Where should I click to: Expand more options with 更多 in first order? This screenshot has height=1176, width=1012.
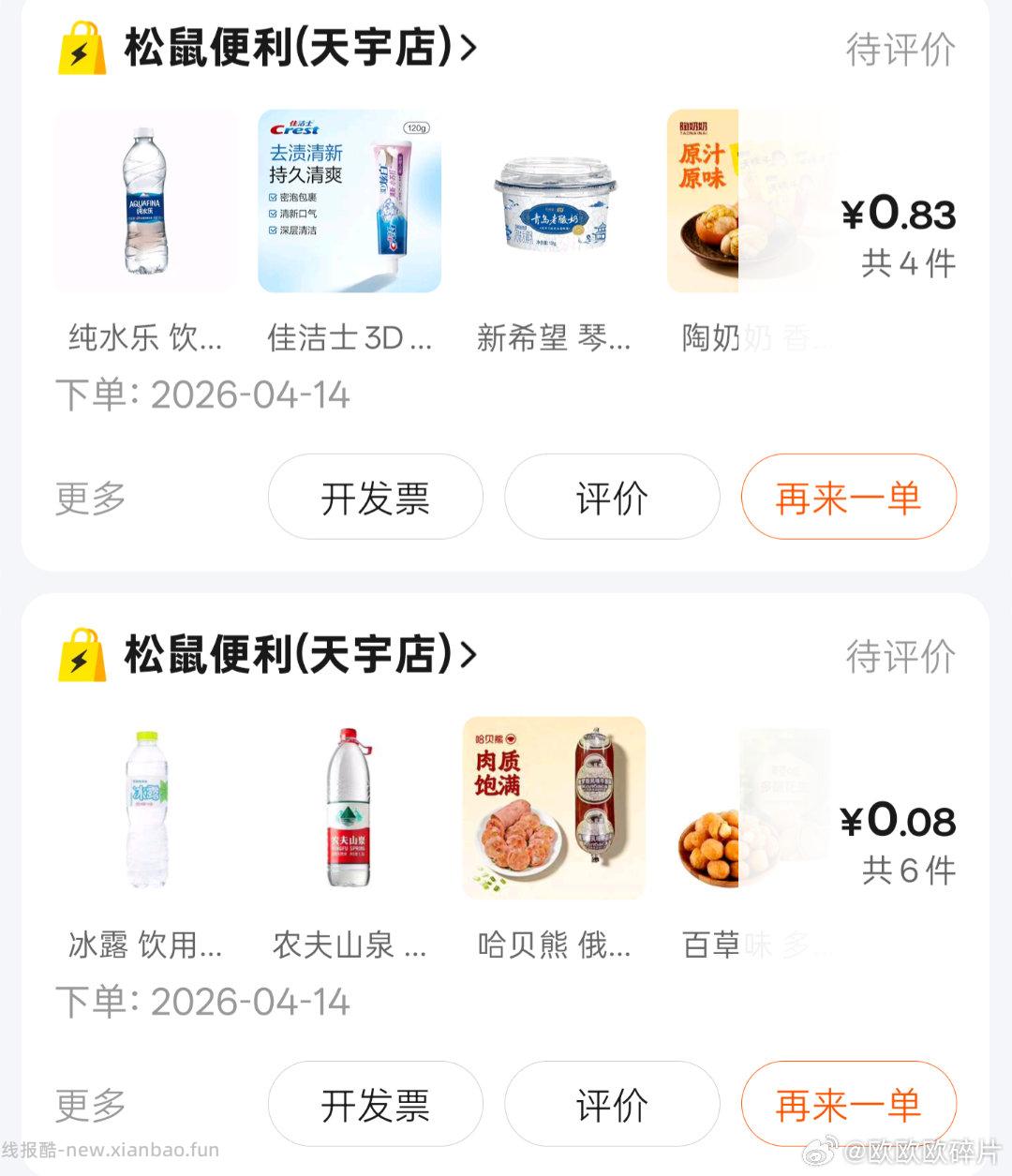(89, 498)
